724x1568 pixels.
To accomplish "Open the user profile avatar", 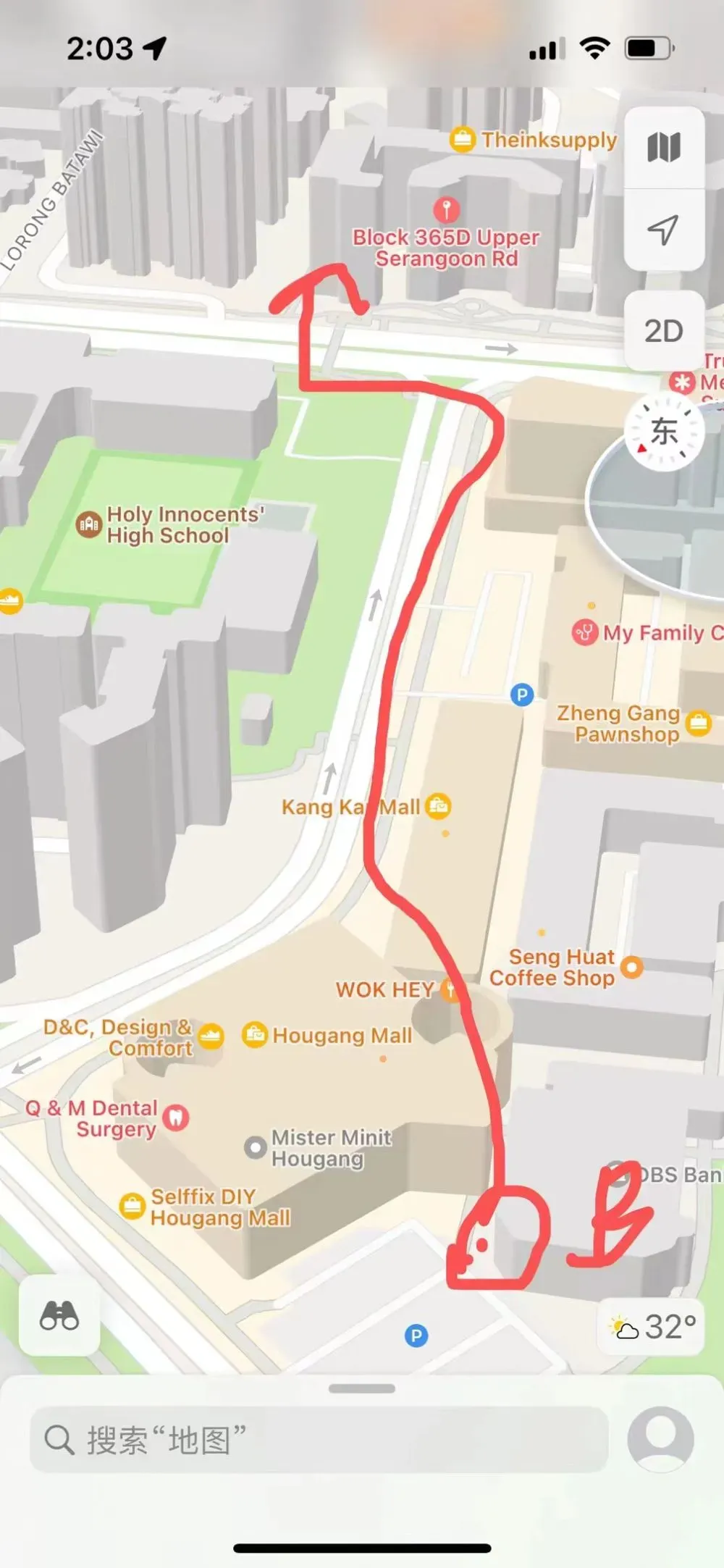I will coord(660,1440).
